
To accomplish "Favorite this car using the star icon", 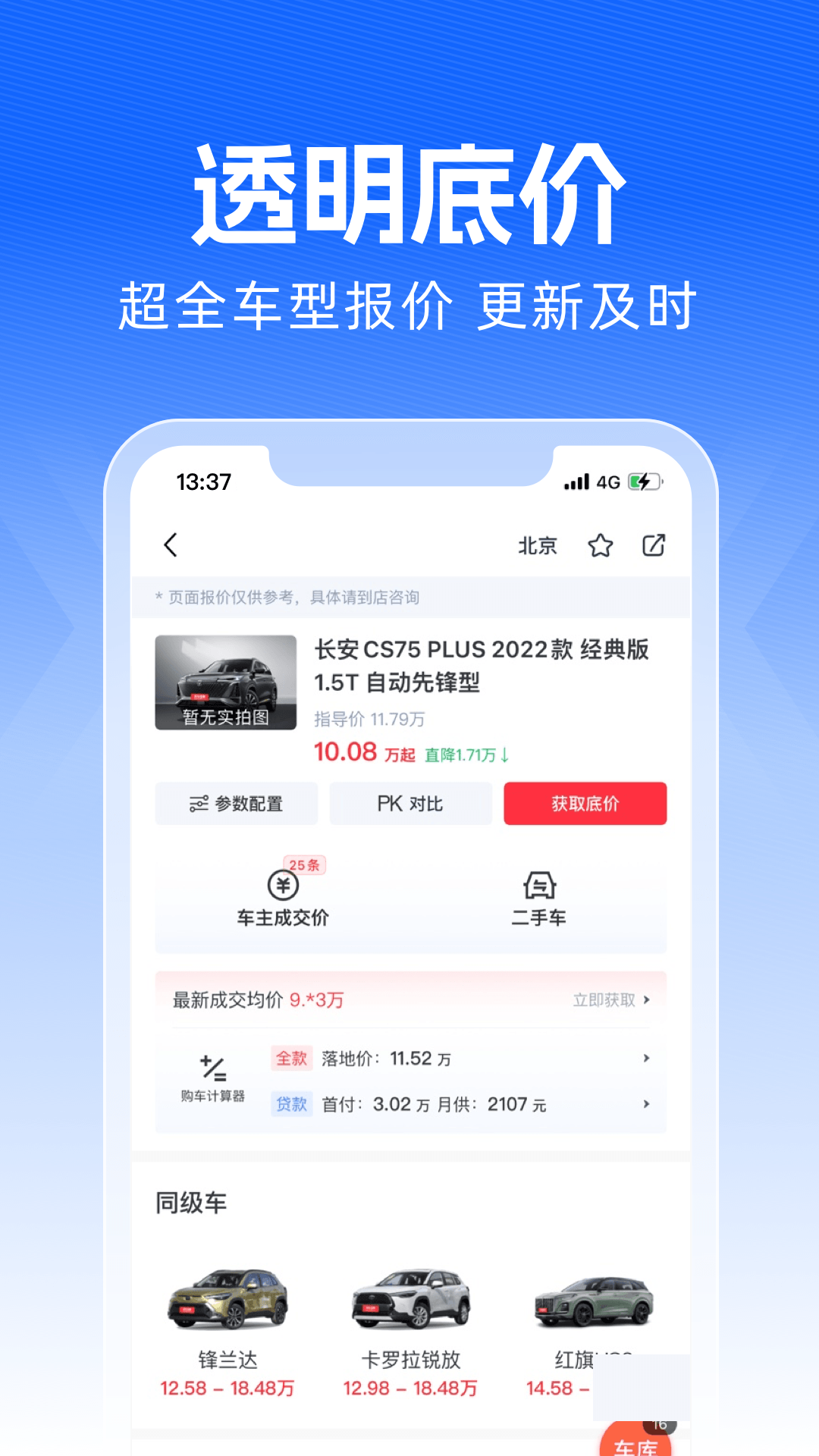I will coord(601,544).
